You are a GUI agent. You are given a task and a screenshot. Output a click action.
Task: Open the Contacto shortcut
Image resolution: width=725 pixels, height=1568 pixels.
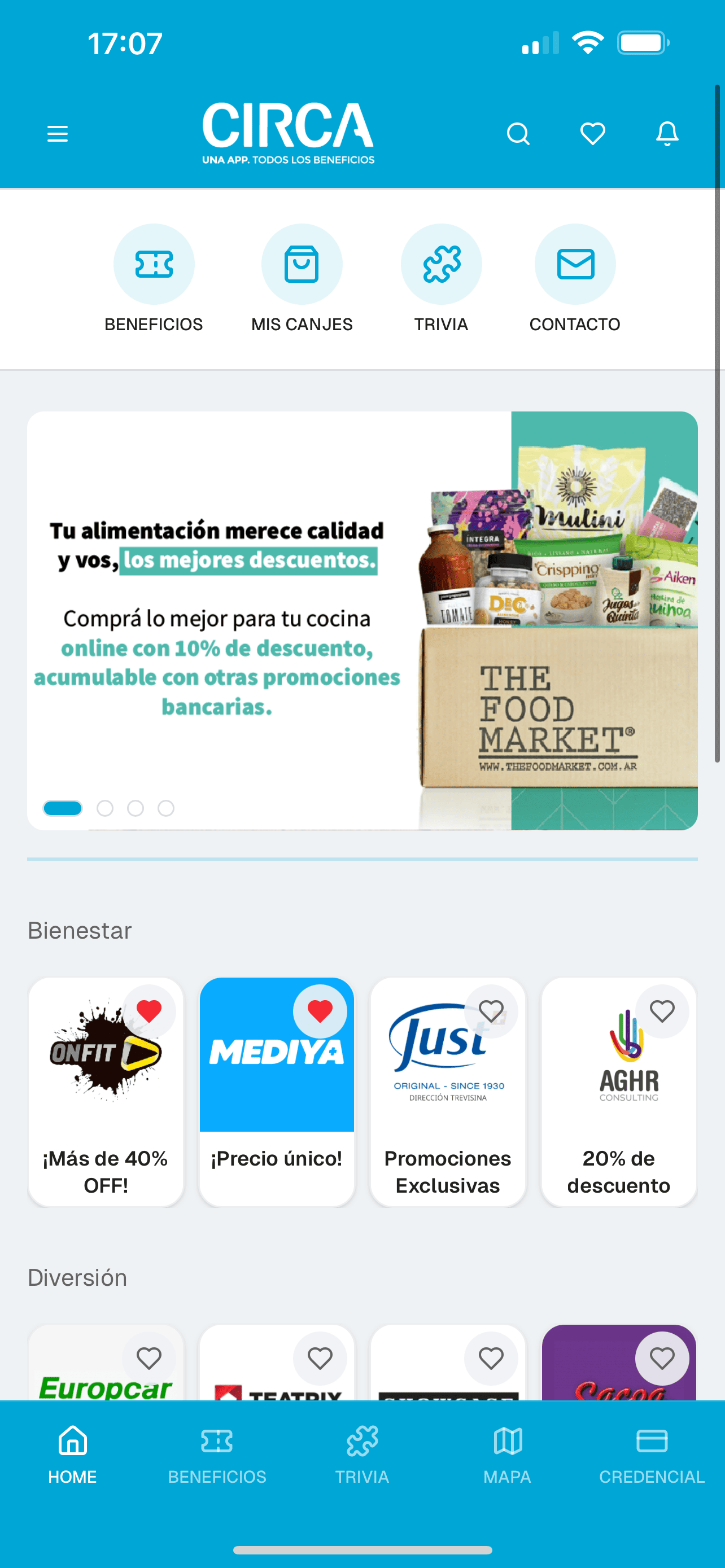click(x=575, y=264)
